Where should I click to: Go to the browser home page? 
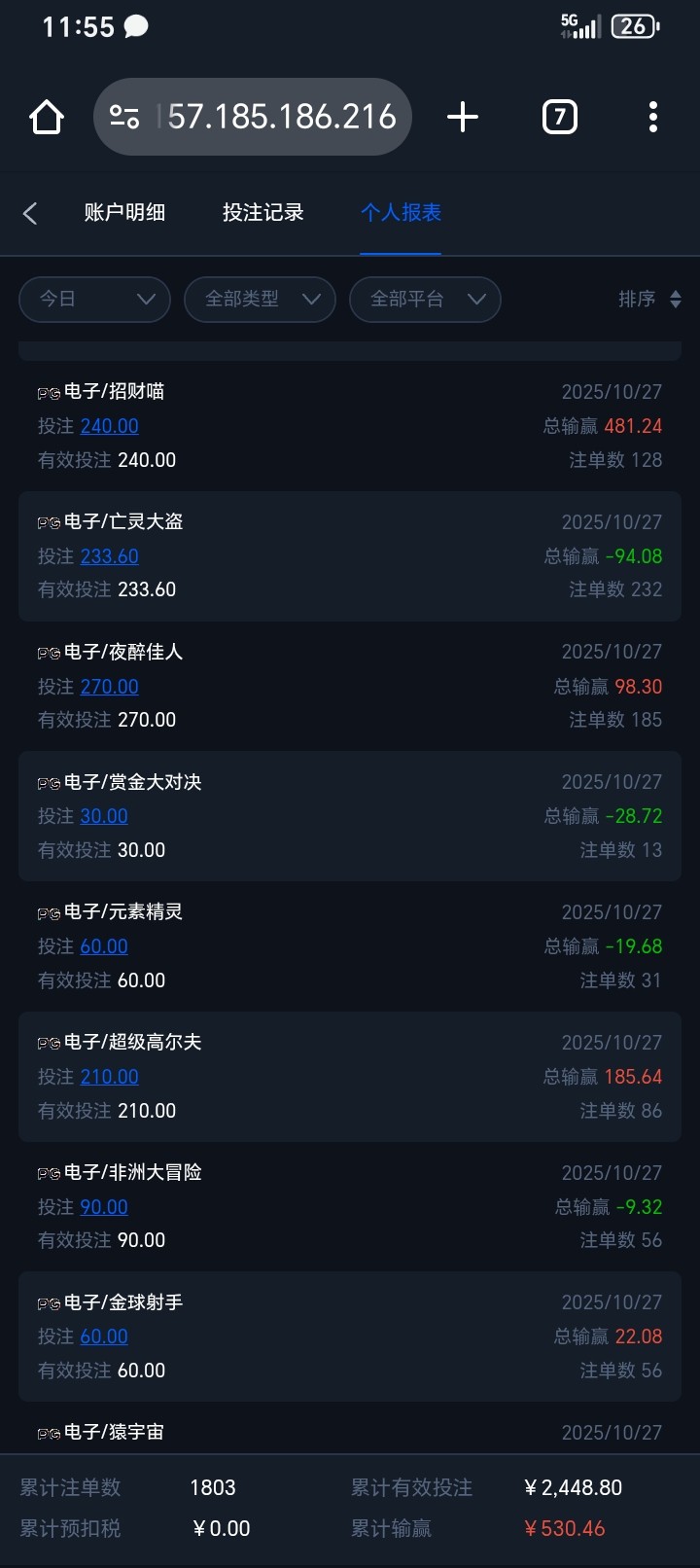click(x=47, y=118)
